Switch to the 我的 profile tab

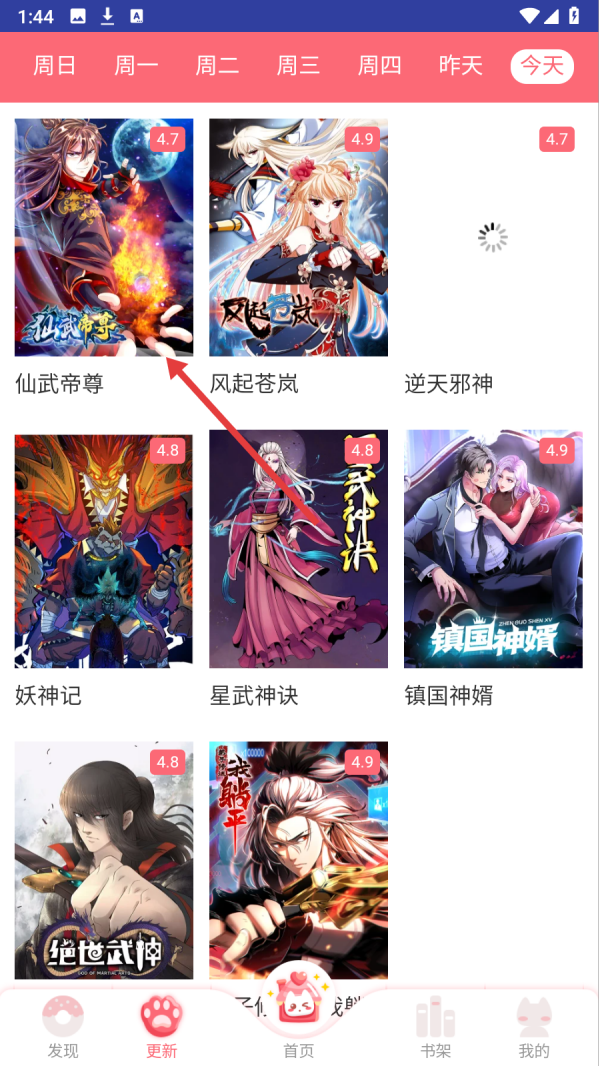coord(534,1027)
